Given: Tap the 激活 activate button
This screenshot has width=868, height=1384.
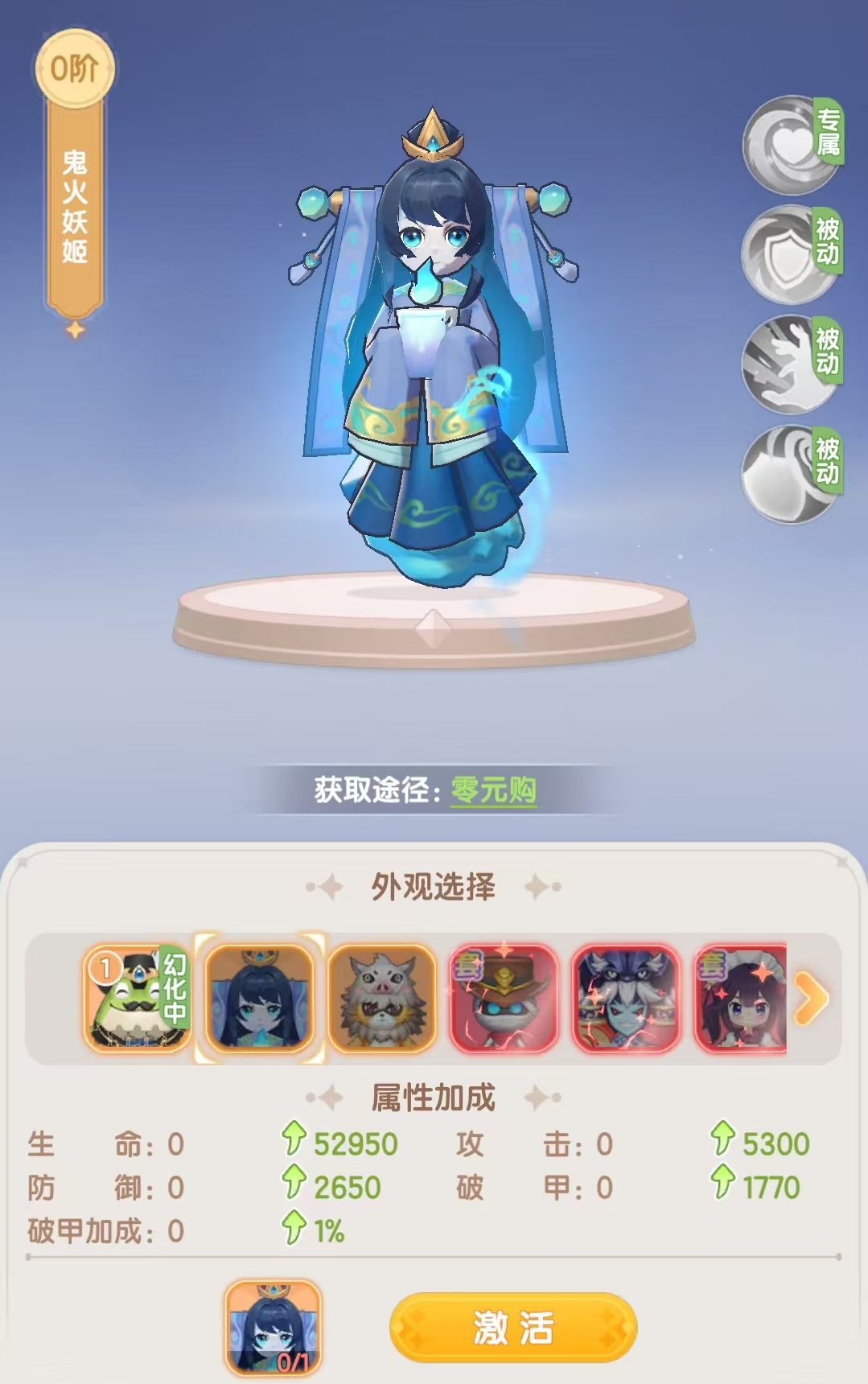Looking at the screenshot, I should (512, 1327).
